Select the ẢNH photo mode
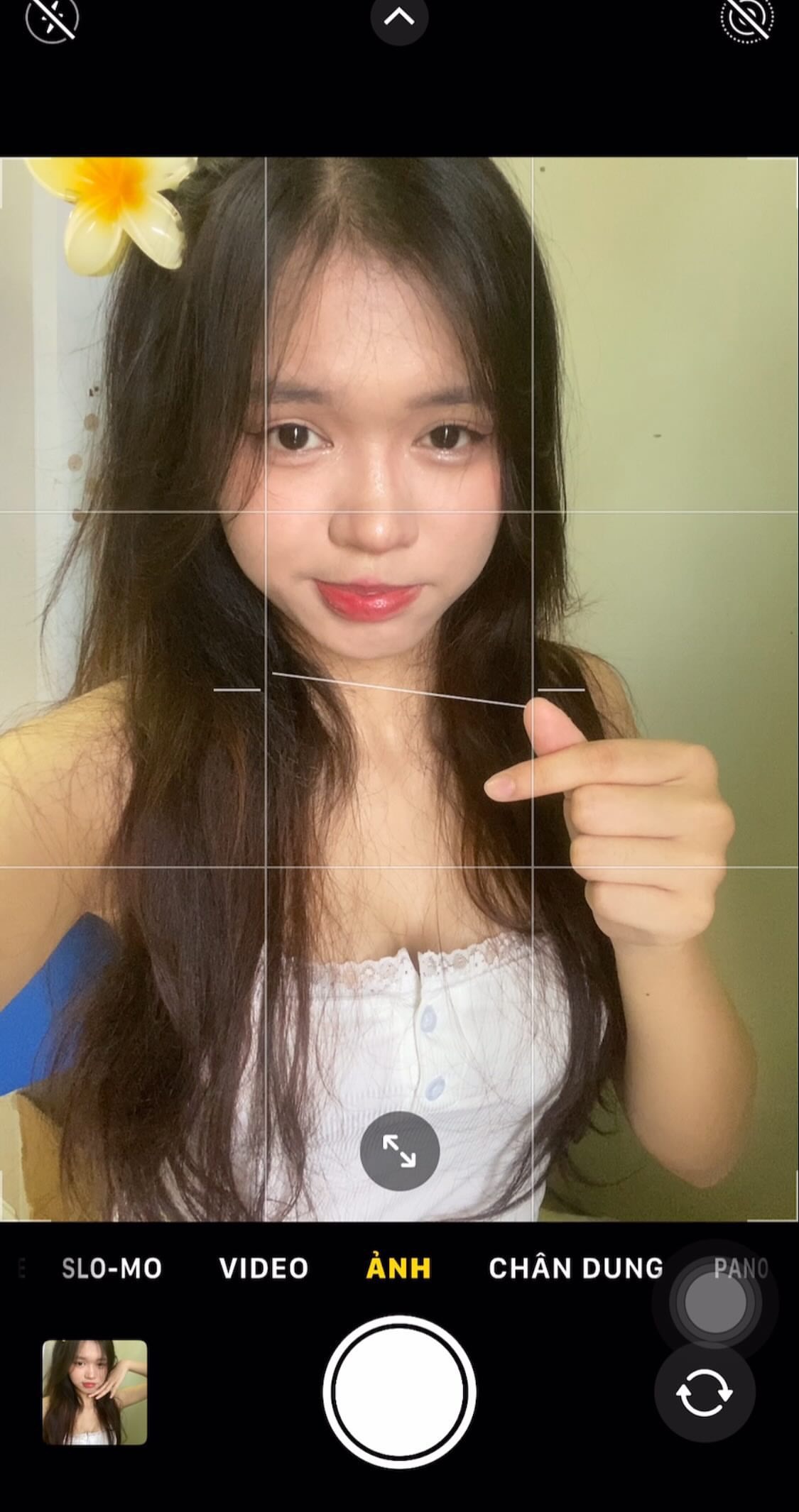Viewport: 799px width, 1512px height. click(398, 1269)
